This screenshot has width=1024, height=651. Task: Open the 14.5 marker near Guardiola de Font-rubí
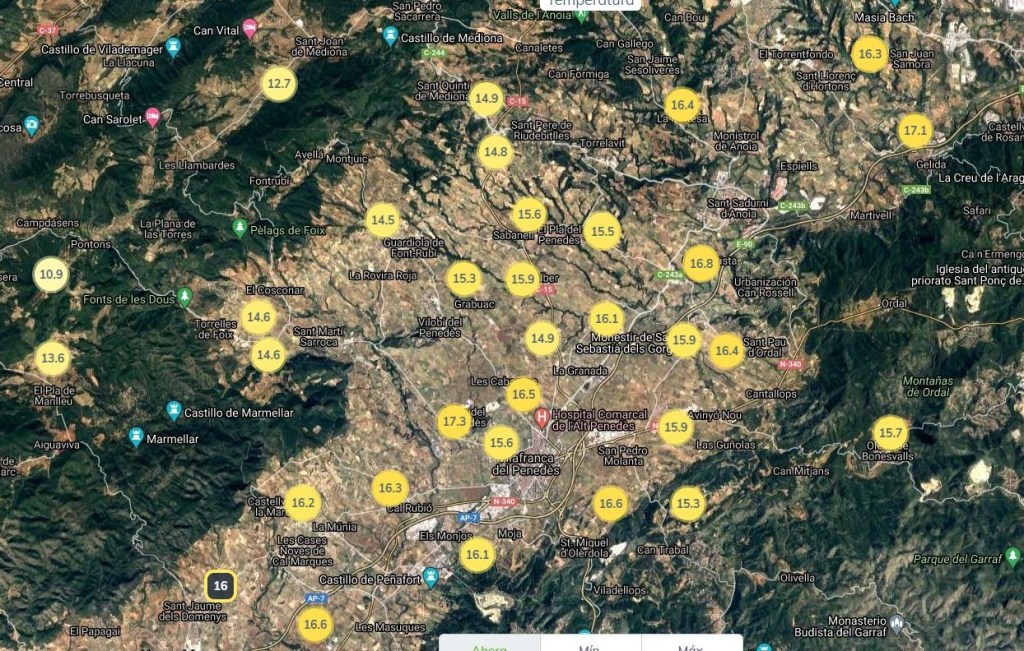point(383,220)
